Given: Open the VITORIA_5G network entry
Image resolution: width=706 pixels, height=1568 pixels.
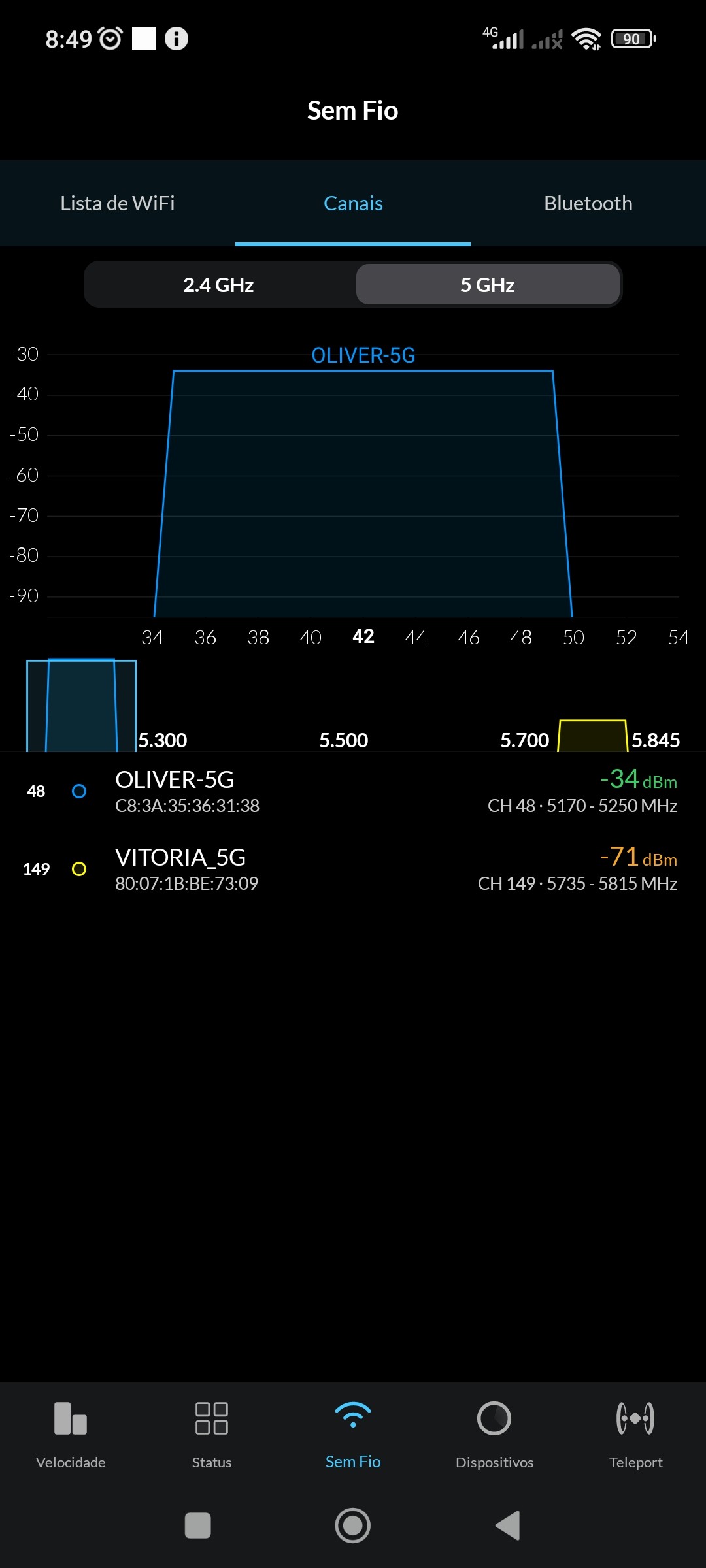Looking at the screenshot, I should pos(353,869).
